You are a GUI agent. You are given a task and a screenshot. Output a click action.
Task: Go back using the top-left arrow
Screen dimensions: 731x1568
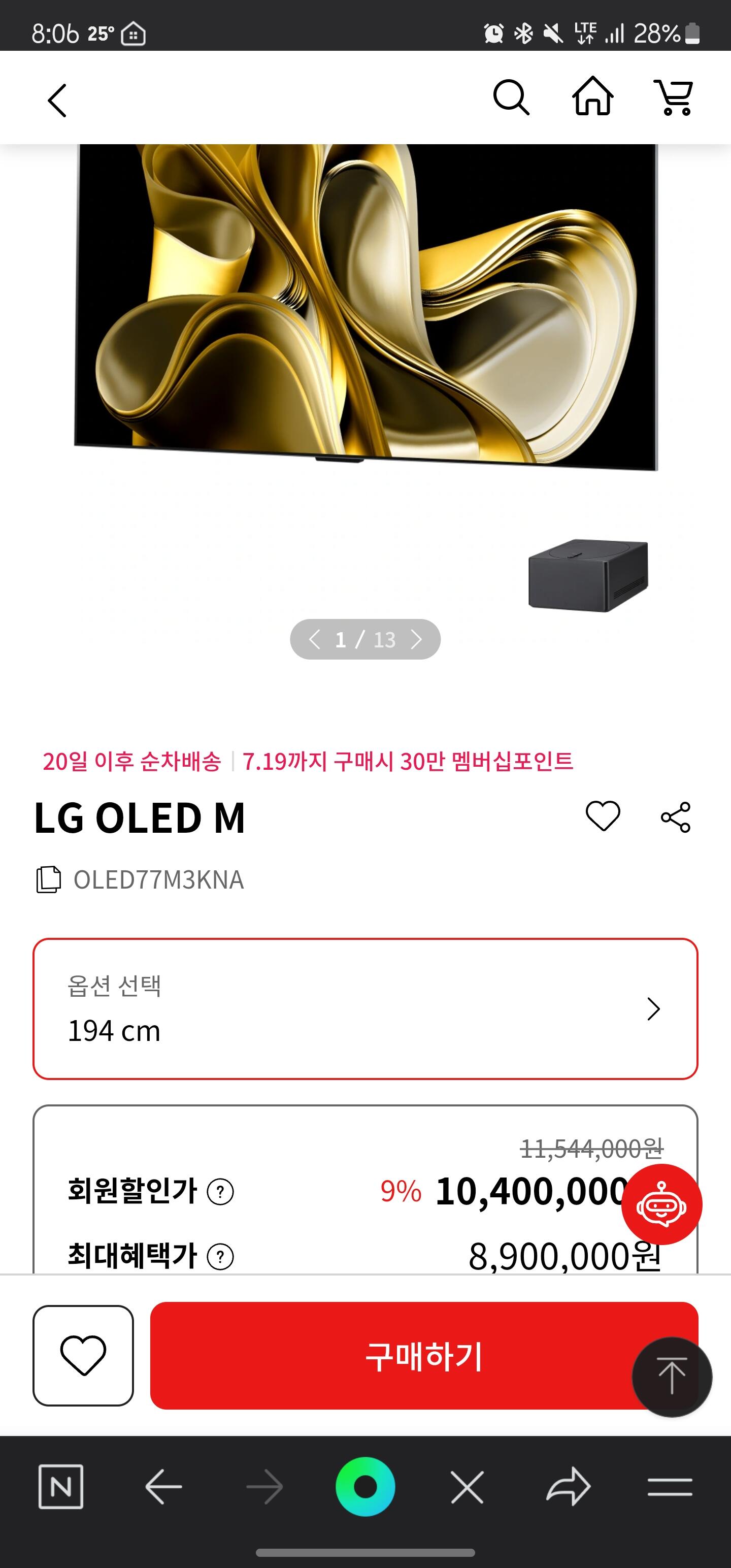coord(57,101)
